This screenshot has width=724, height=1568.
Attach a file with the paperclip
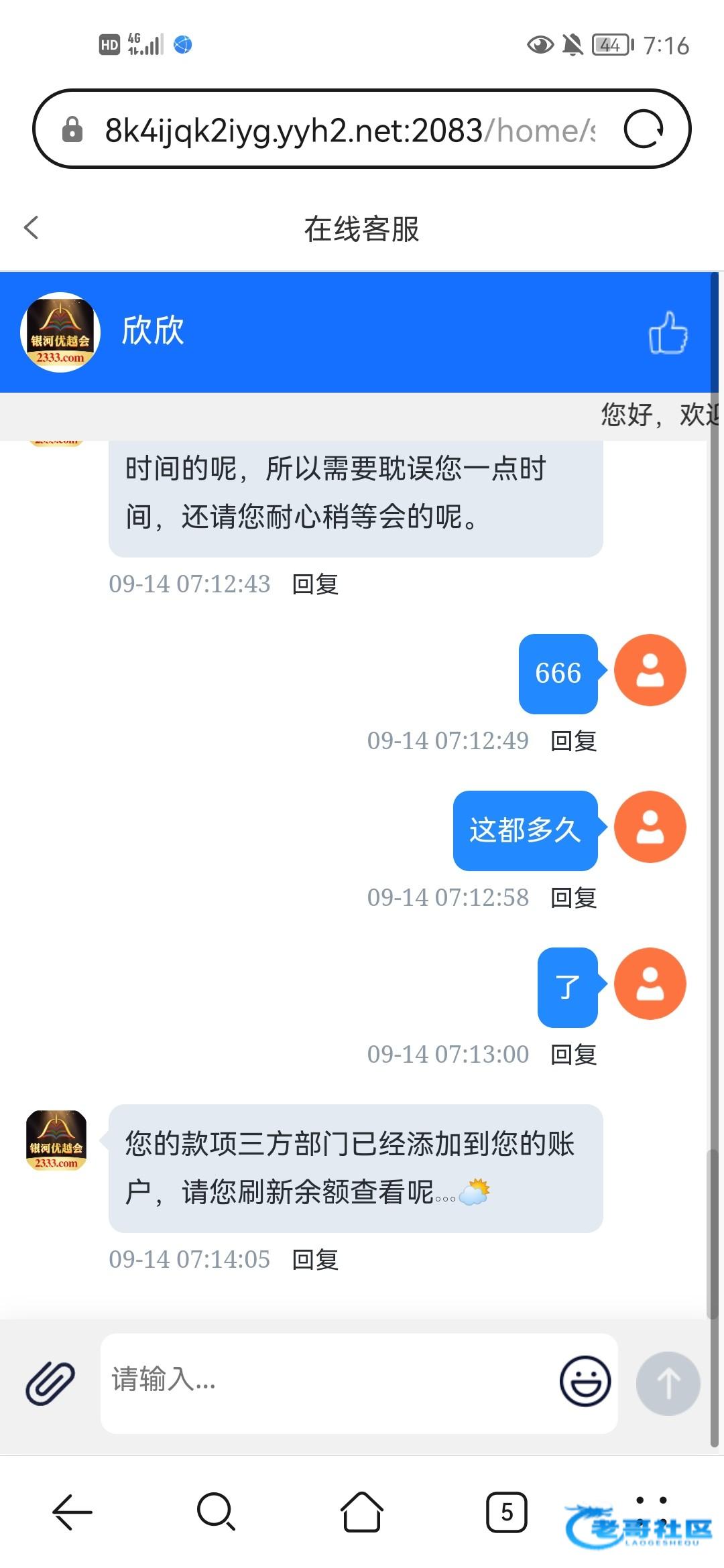pyautogui.click(x=50, y=1383)
